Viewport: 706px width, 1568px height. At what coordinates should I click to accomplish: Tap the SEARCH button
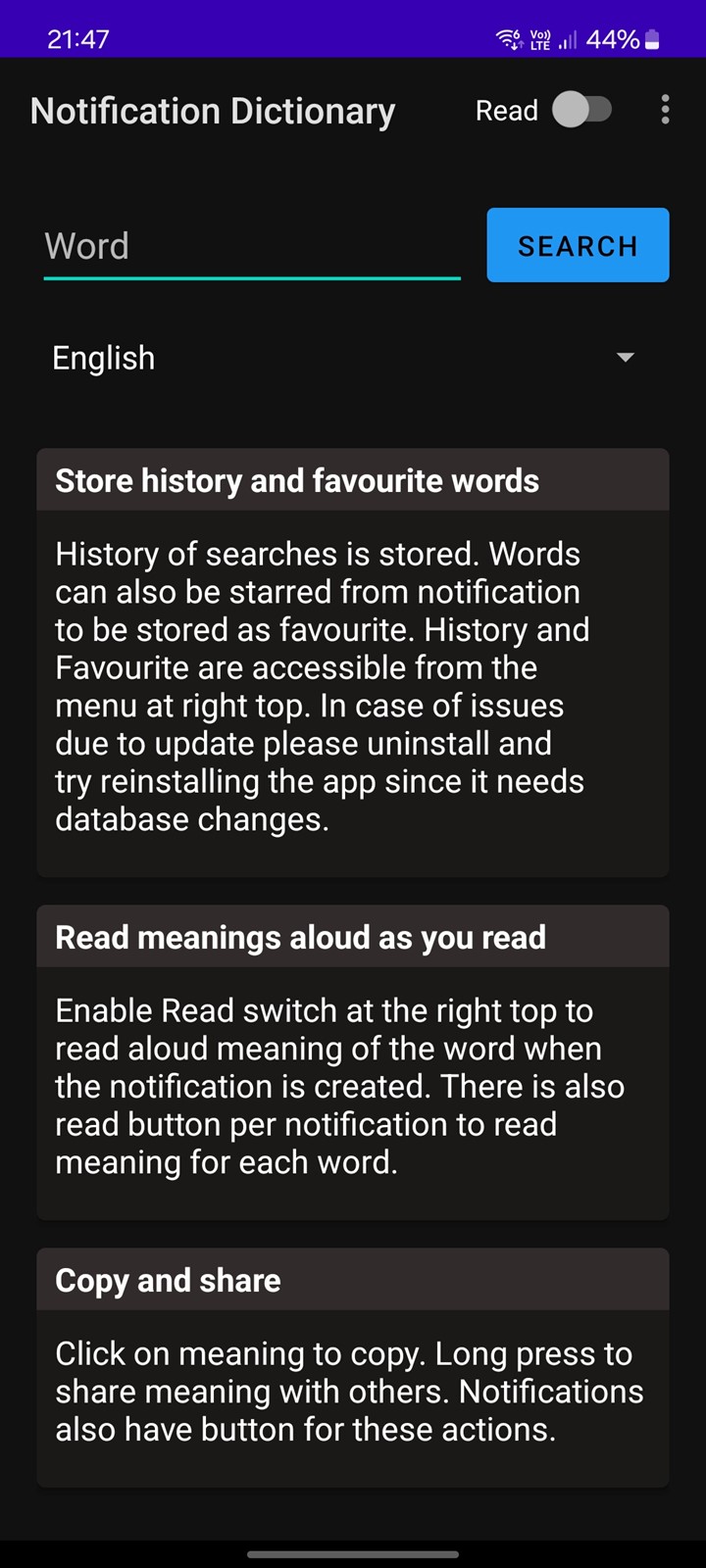(578, 245)
